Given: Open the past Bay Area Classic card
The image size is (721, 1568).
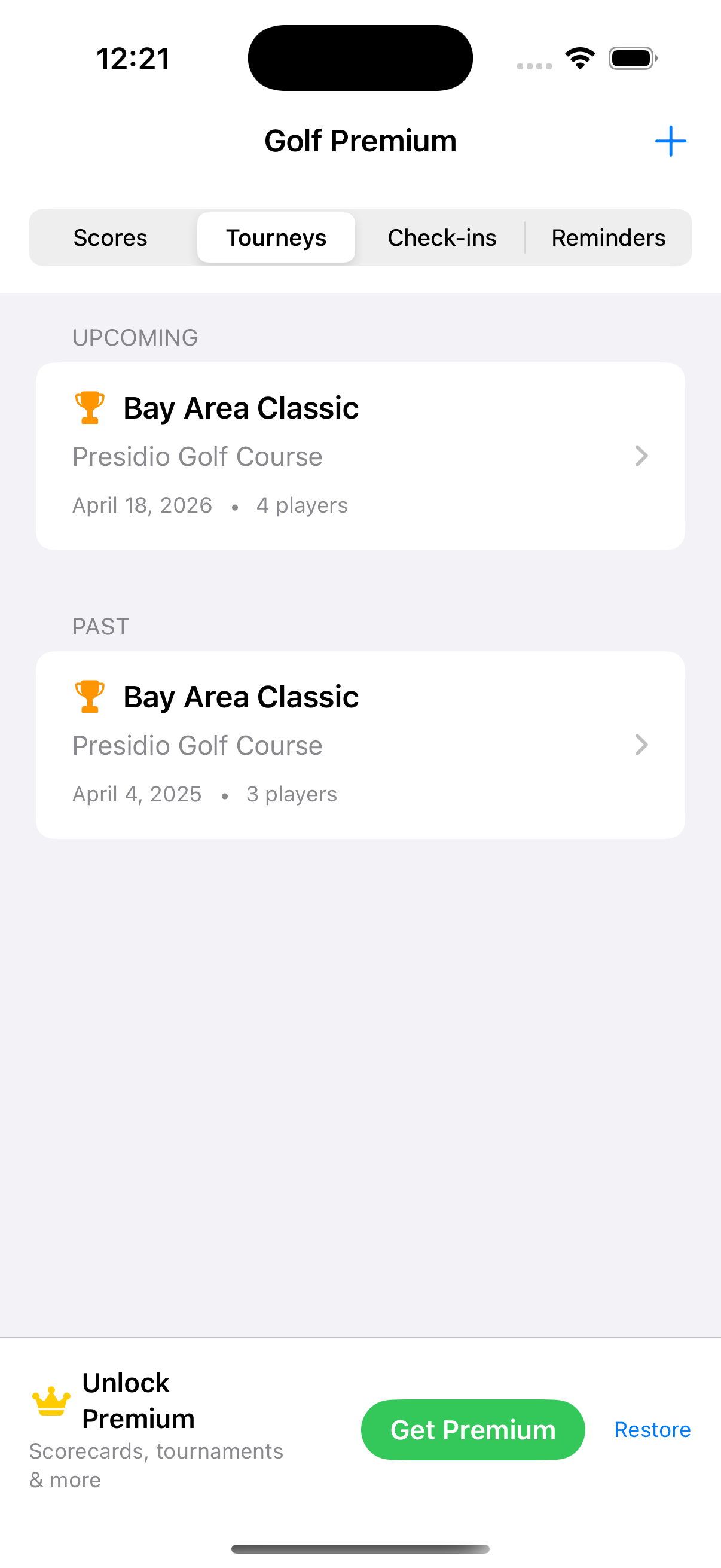Looking at the screenshot, I should point(360,745).
